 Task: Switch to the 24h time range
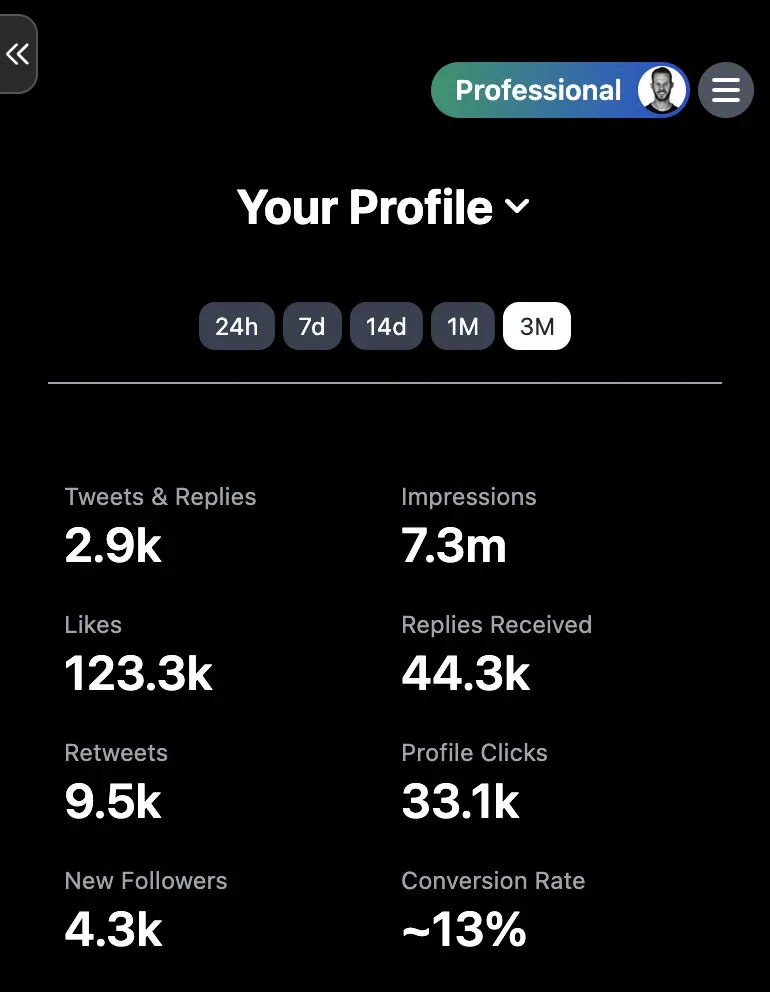click(237, 327)
